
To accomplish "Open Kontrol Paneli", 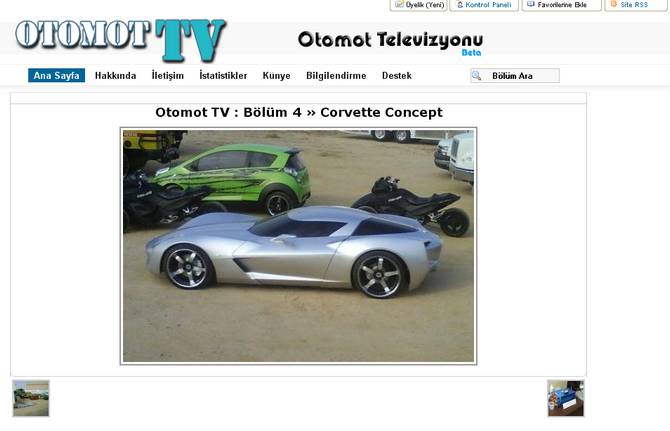I will click(484, 5).
